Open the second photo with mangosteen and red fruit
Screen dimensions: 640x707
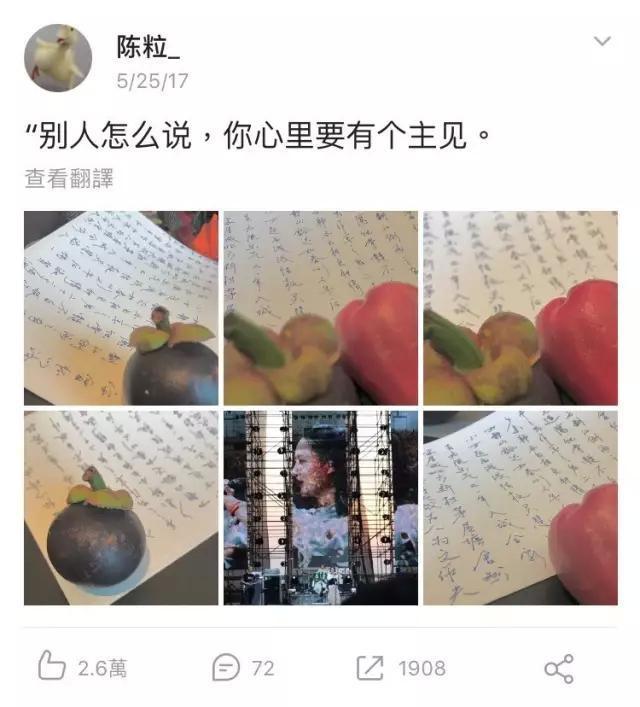pyautogui.click(x=320, y=307)
